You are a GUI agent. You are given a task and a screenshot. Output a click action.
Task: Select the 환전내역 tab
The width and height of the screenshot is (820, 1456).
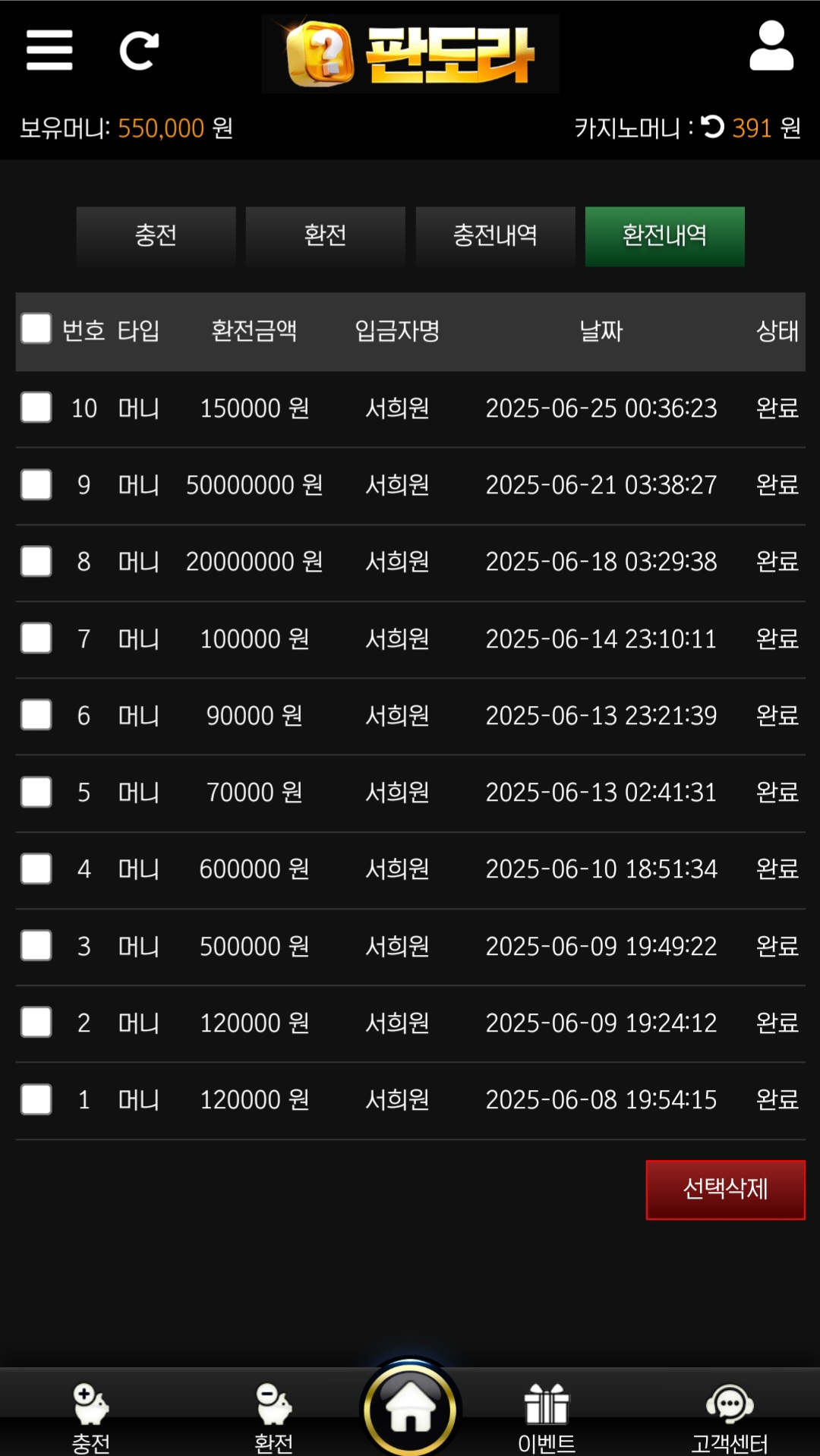(664, 236)
